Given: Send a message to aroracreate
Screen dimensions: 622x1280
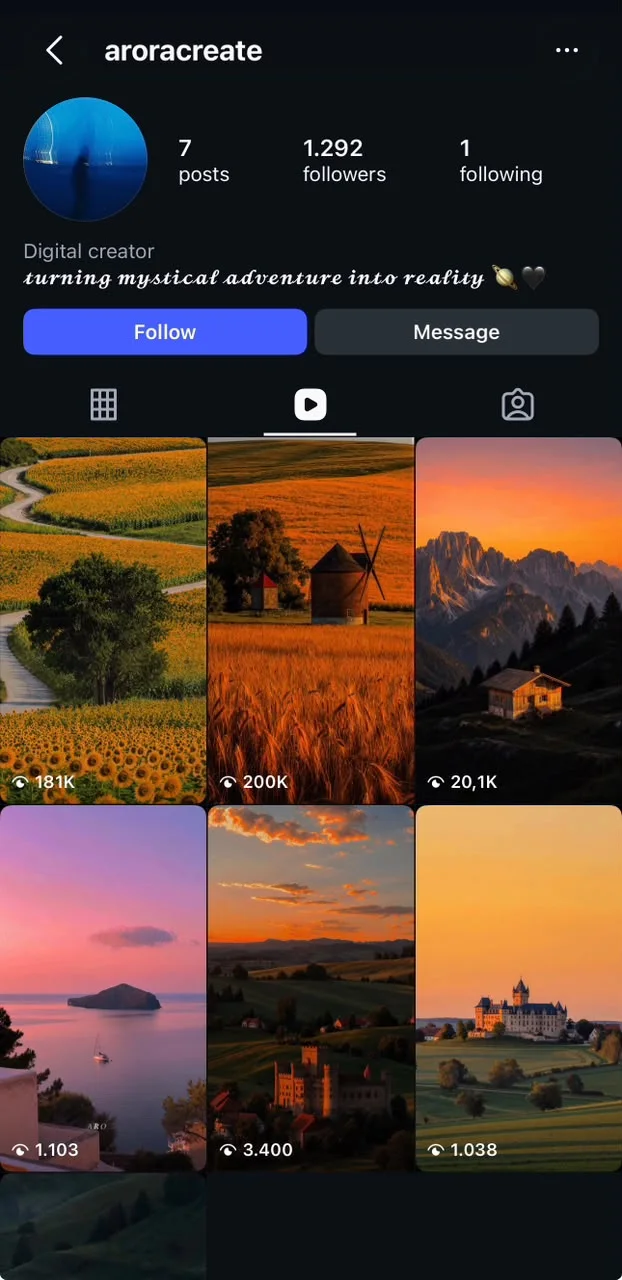Looking at the screenshot, I should 457,332.
